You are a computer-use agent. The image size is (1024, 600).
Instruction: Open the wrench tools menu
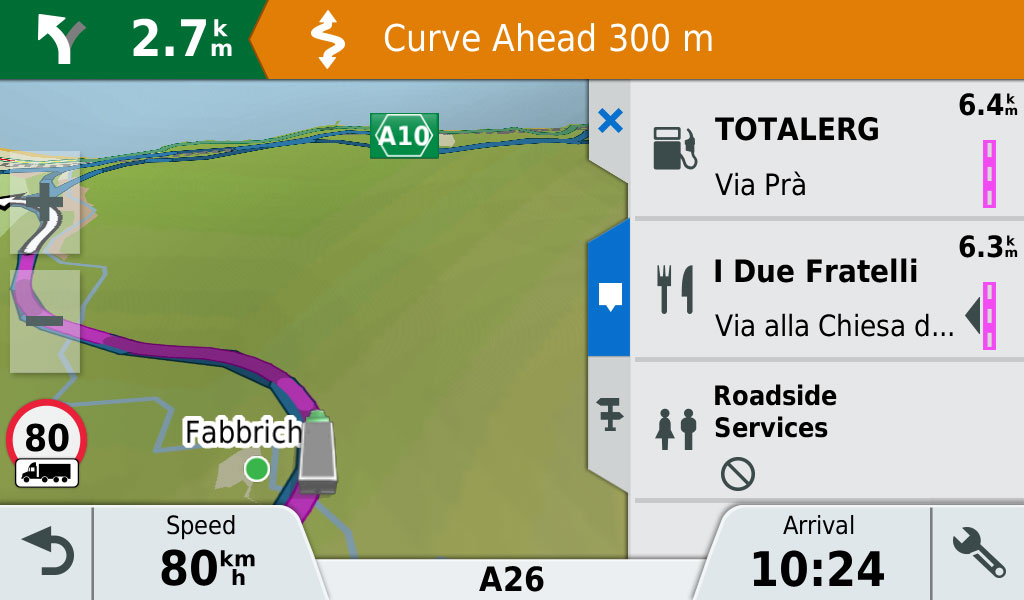click(977, 553)
